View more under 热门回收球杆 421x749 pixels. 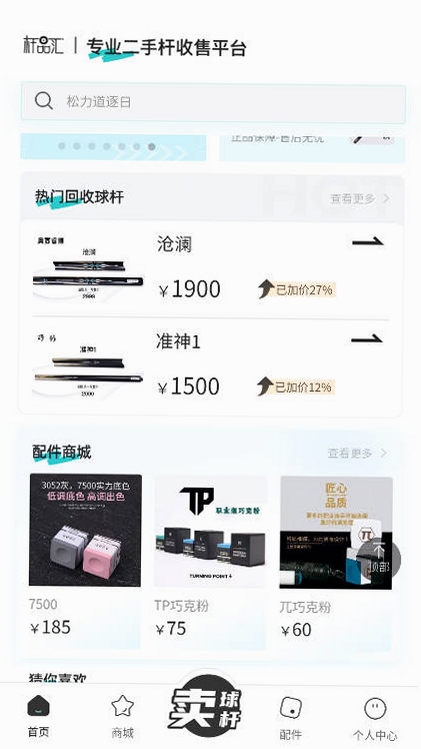pos(360,198)
